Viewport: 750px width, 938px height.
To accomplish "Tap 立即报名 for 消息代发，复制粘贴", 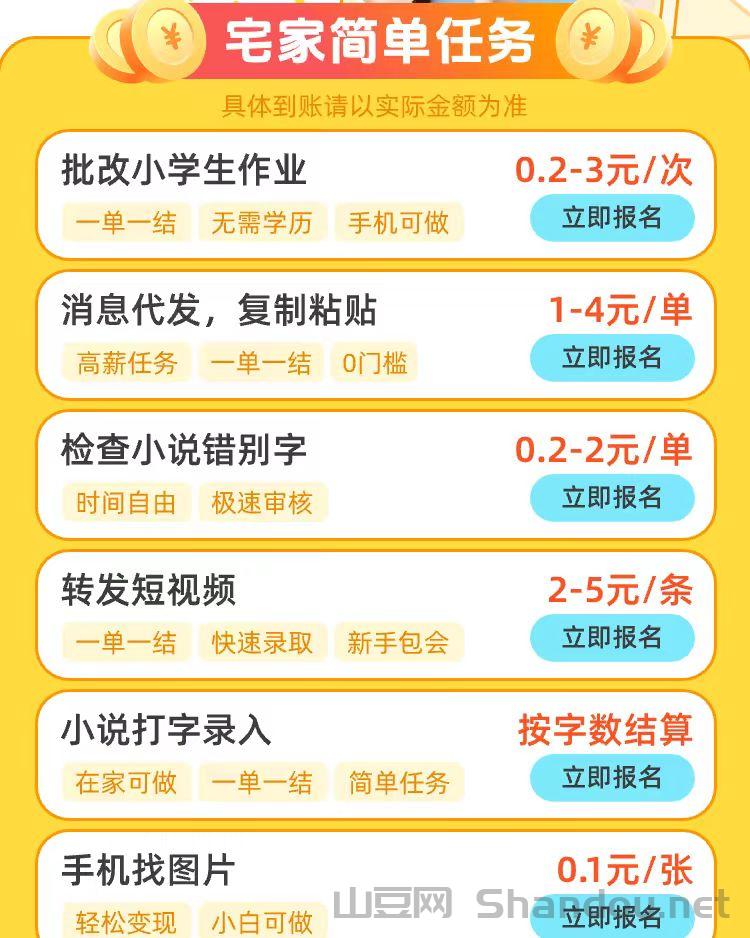I will 611,358.
